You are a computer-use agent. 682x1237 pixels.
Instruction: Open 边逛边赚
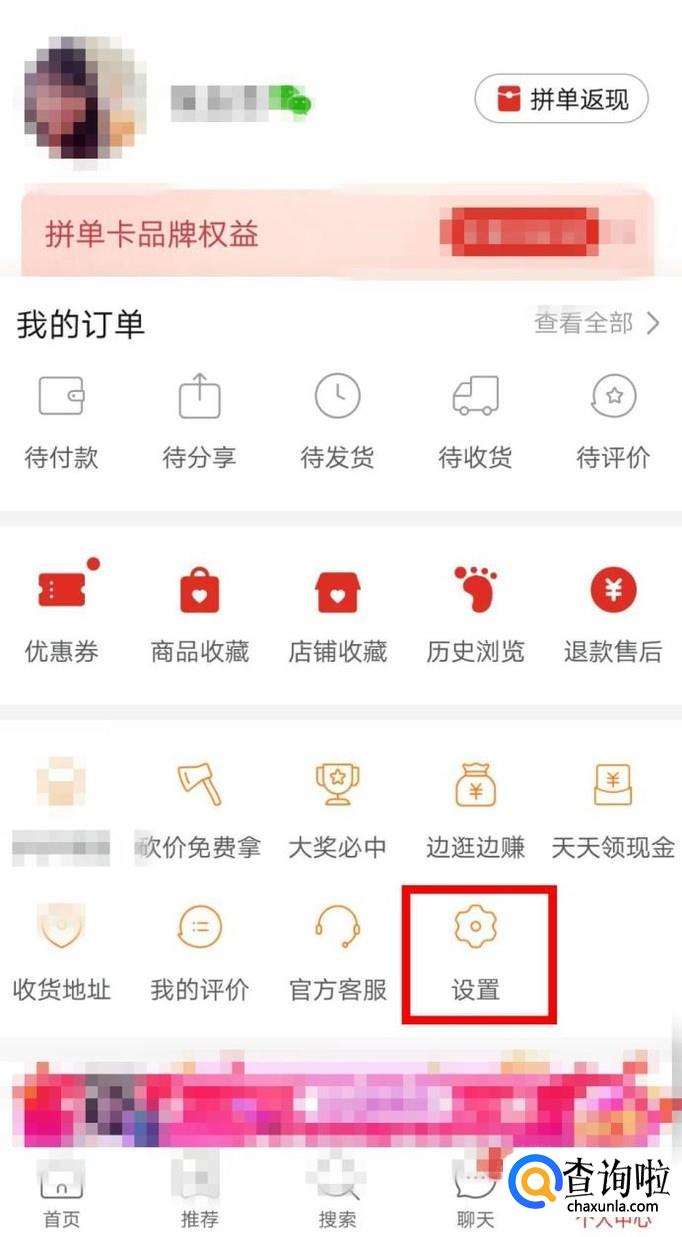pyautogui.click(x=475, y=810)
